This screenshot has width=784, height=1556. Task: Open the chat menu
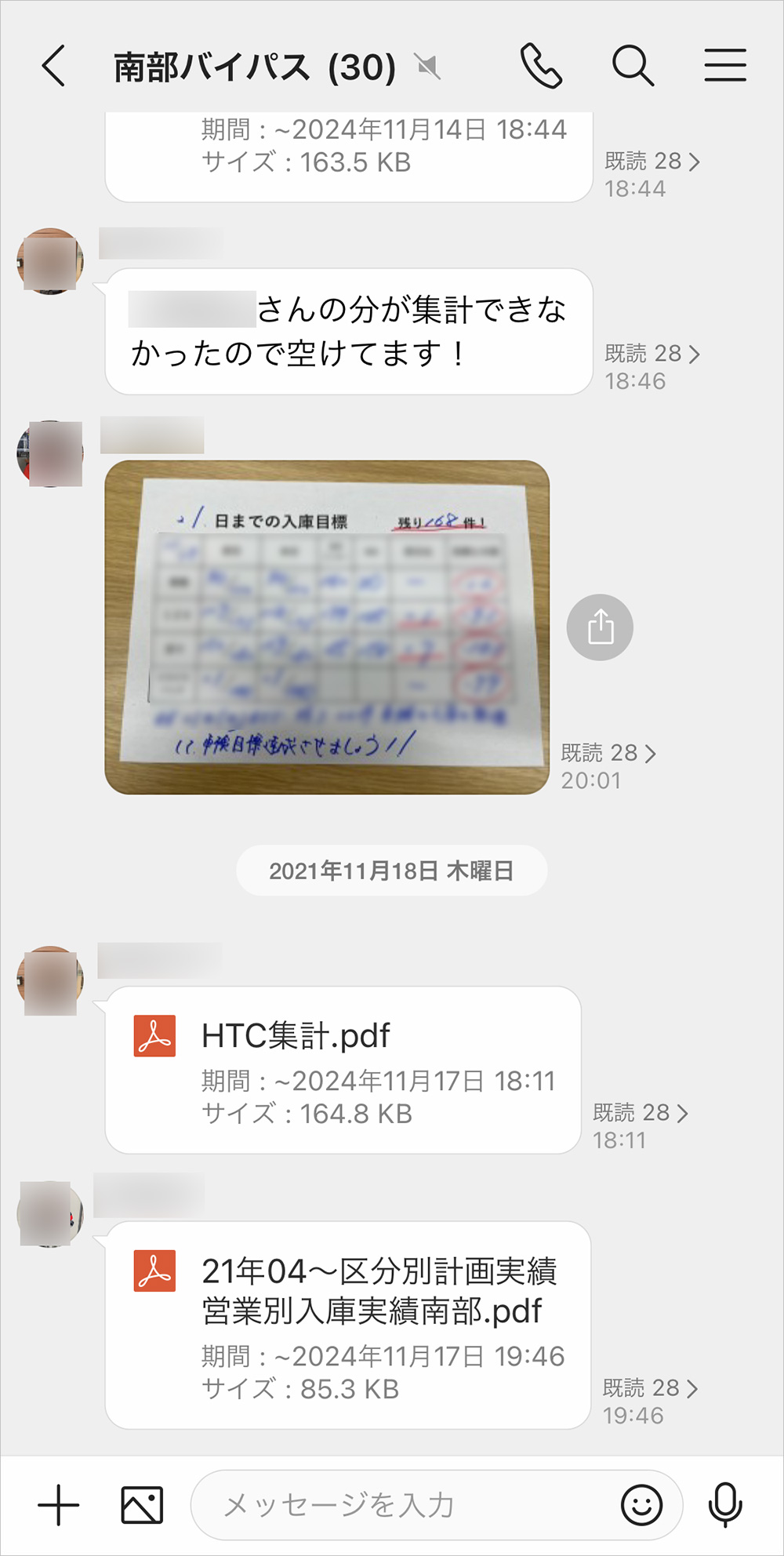coord(724,65)
